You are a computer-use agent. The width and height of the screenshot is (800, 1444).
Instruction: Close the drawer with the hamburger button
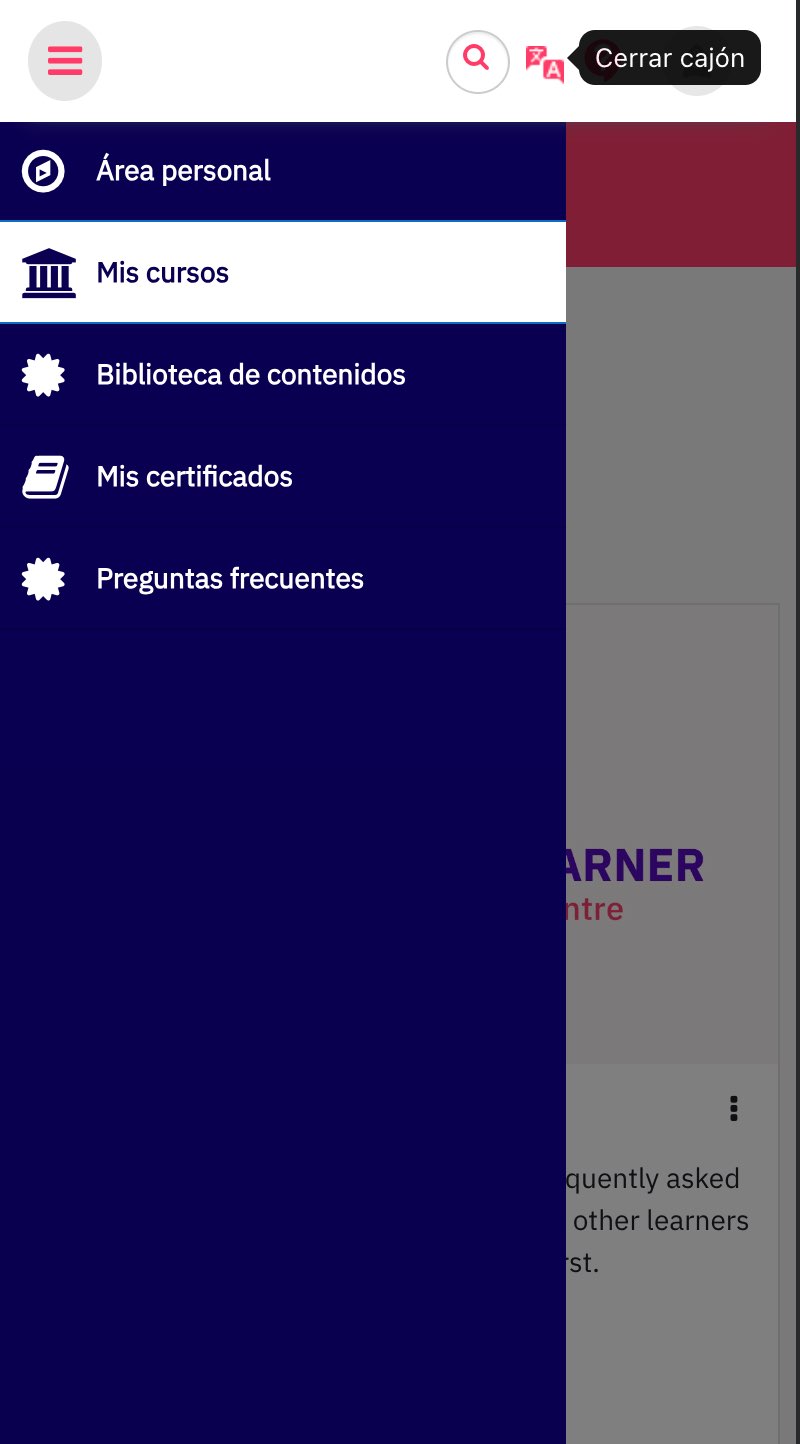click(x=65, y=61)
